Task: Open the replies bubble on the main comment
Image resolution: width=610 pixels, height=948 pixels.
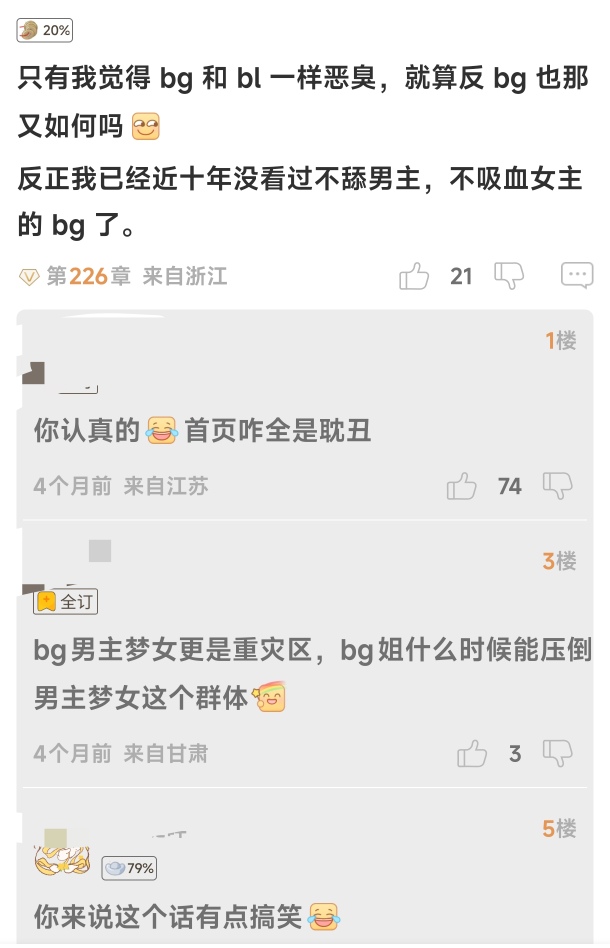Action: pos(577,275)
